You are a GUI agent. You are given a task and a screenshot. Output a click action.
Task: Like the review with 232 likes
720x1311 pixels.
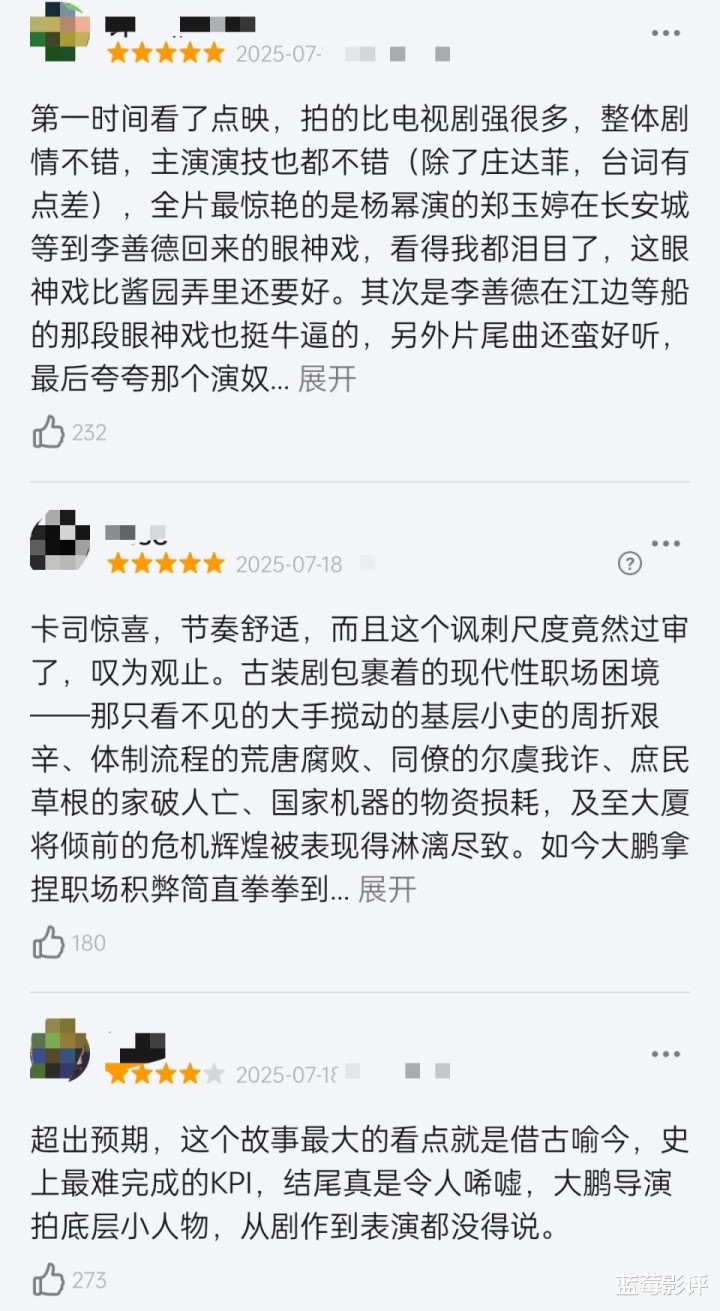coord(48,432)
